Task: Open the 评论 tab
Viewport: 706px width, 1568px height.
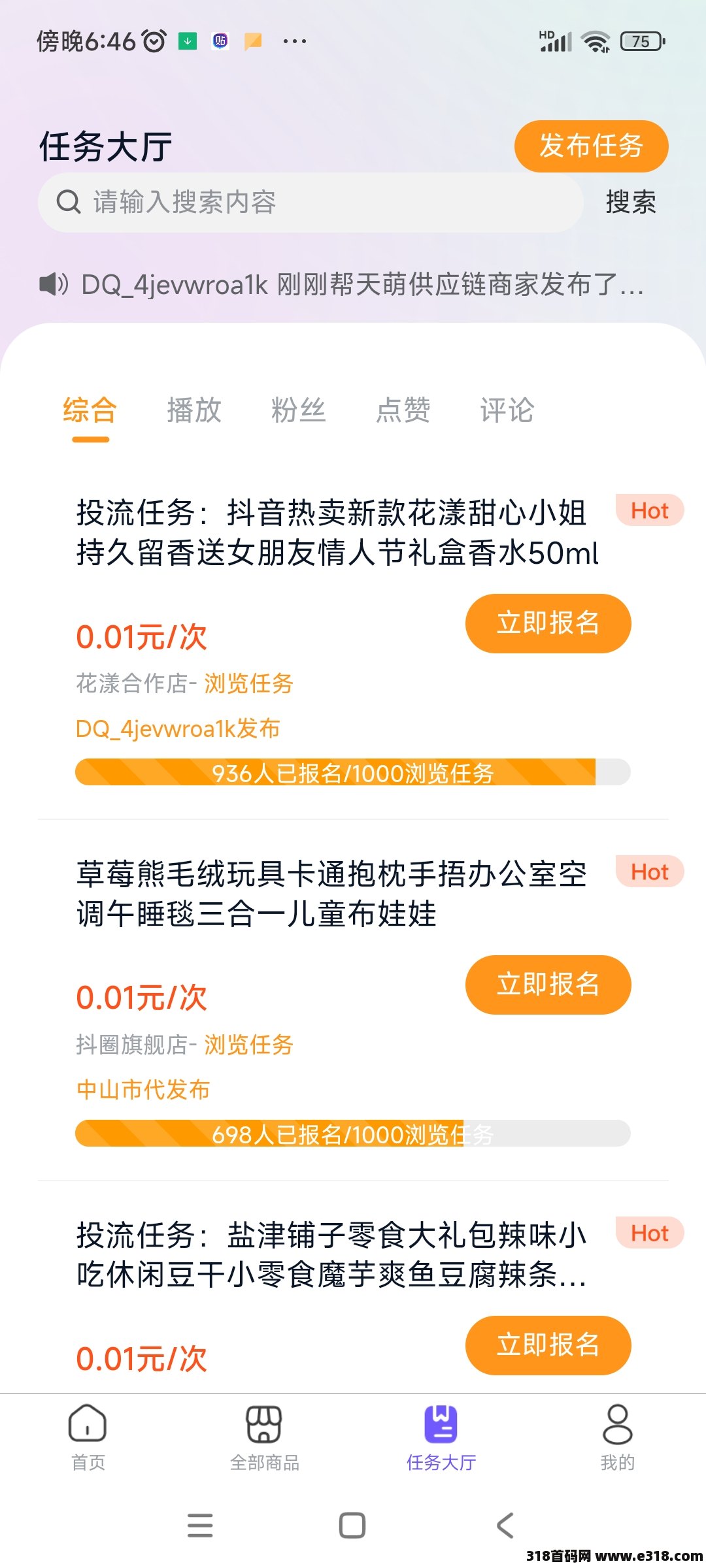Action: point(507,411)
